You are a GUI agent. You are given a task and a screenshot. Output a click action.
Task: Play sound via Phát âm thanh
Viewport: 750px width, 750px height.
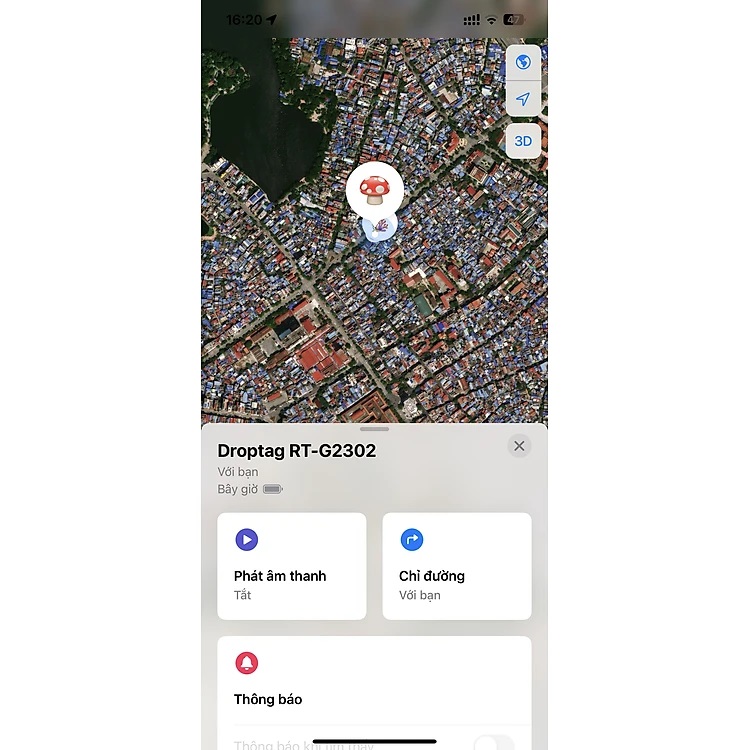pos(291,566)
